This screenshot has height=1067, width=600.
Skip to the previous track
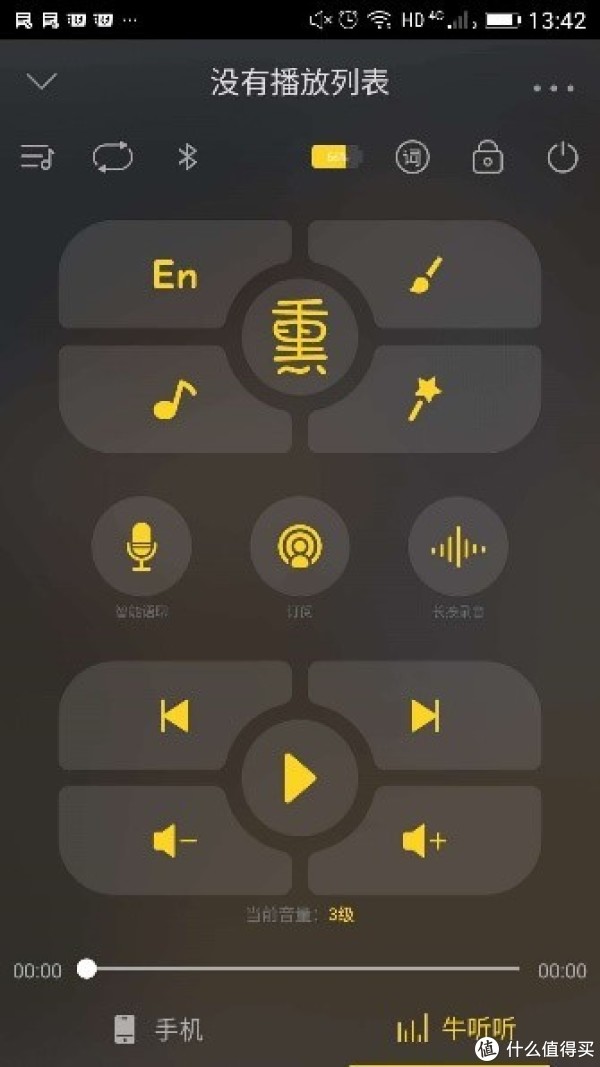pos(174,715)
